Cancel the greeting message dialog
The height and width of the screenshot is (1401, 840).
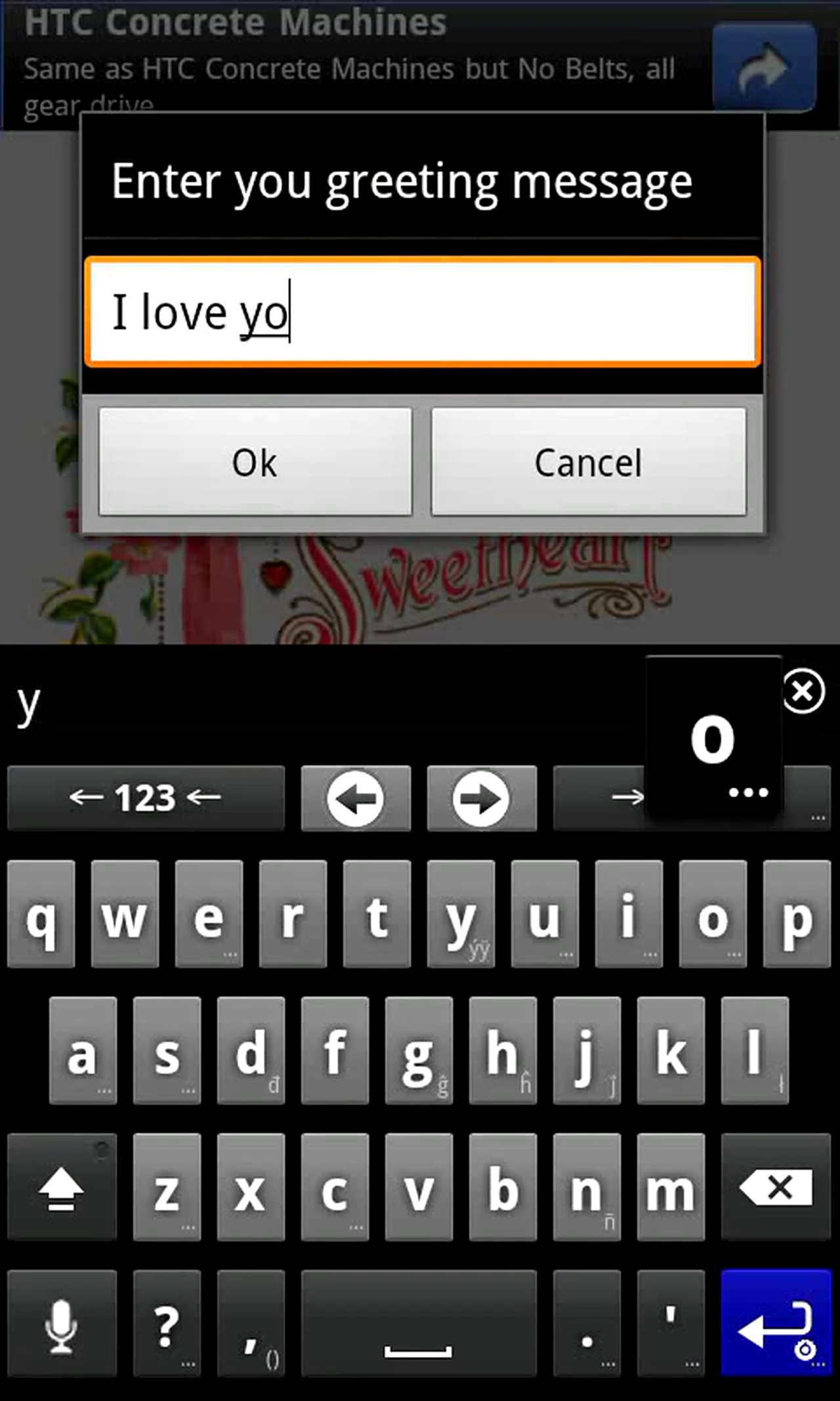(x=589, y=462)
